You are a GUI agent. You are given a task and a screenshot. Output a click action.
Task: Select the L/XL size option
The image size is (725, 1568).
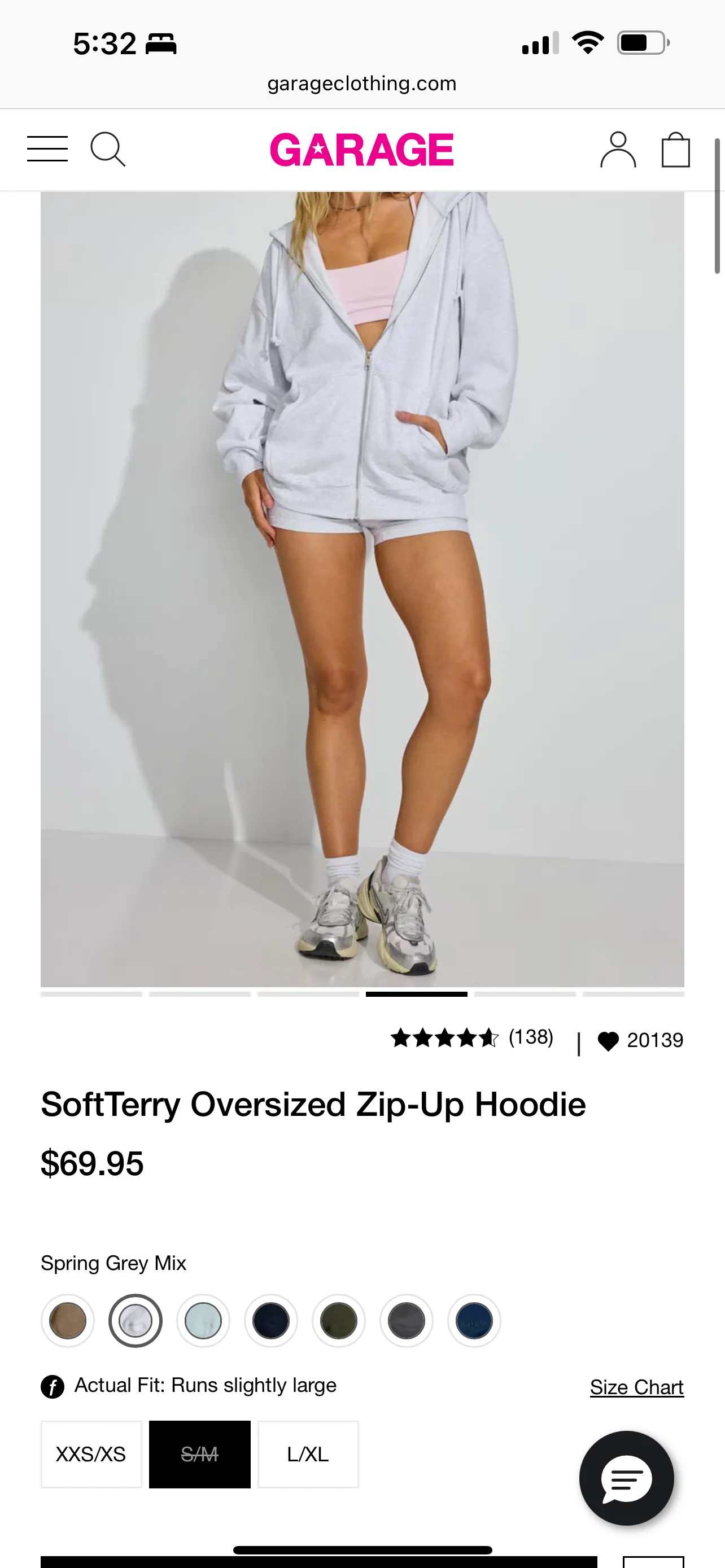click(308, 1455)
